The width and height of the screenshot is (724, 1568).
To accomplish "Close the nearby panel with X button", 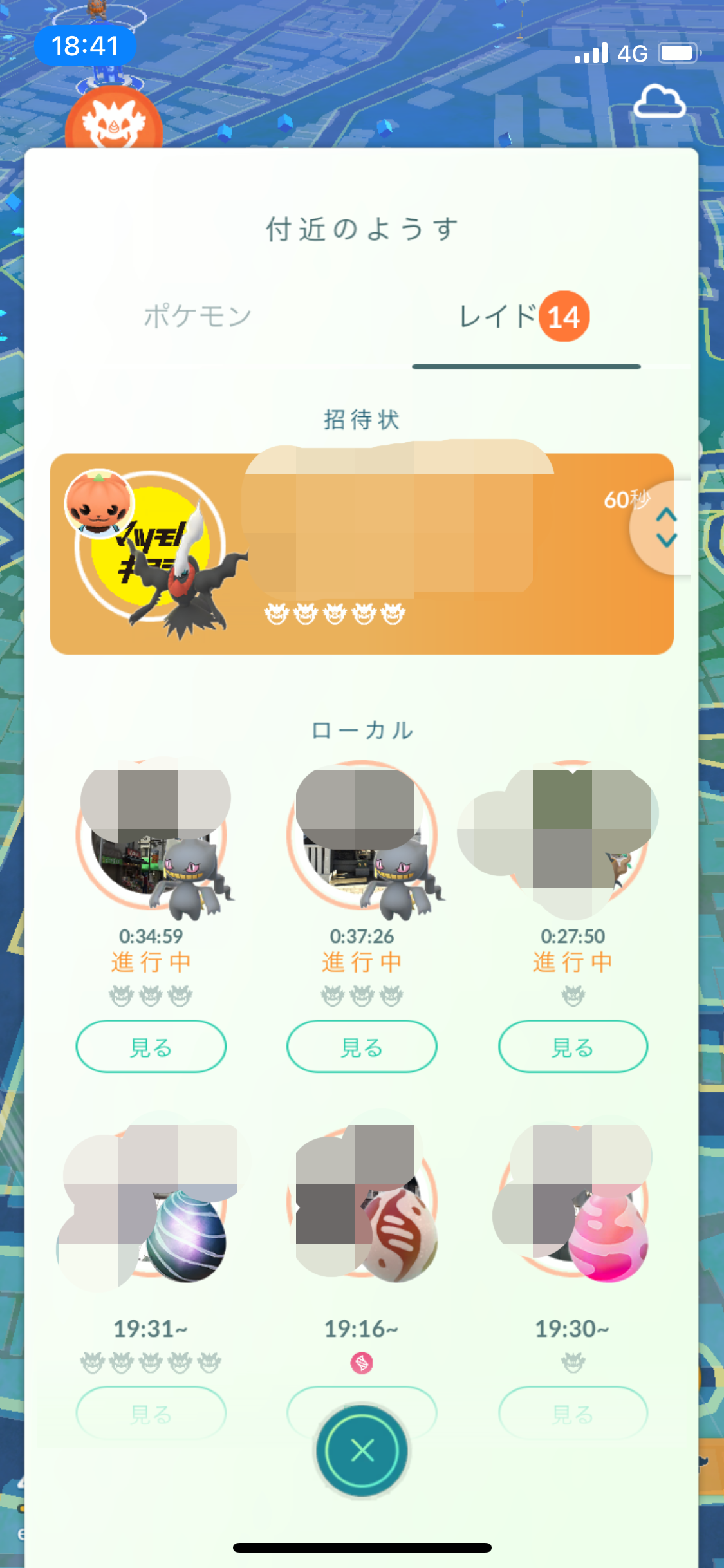I will pos(362,1451).
